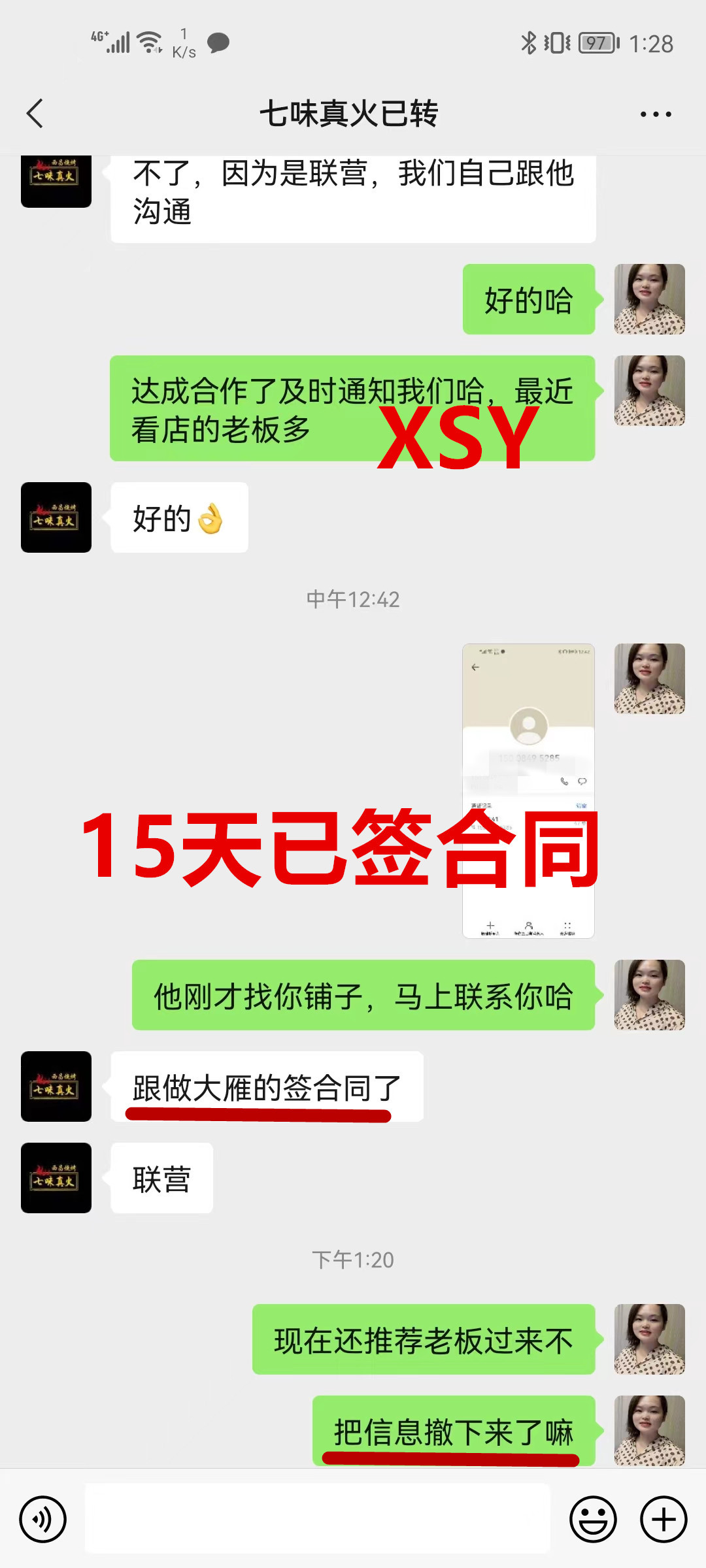
Task: Open contact avatar beside the 联营 message
Action: tap(56, 1178)
